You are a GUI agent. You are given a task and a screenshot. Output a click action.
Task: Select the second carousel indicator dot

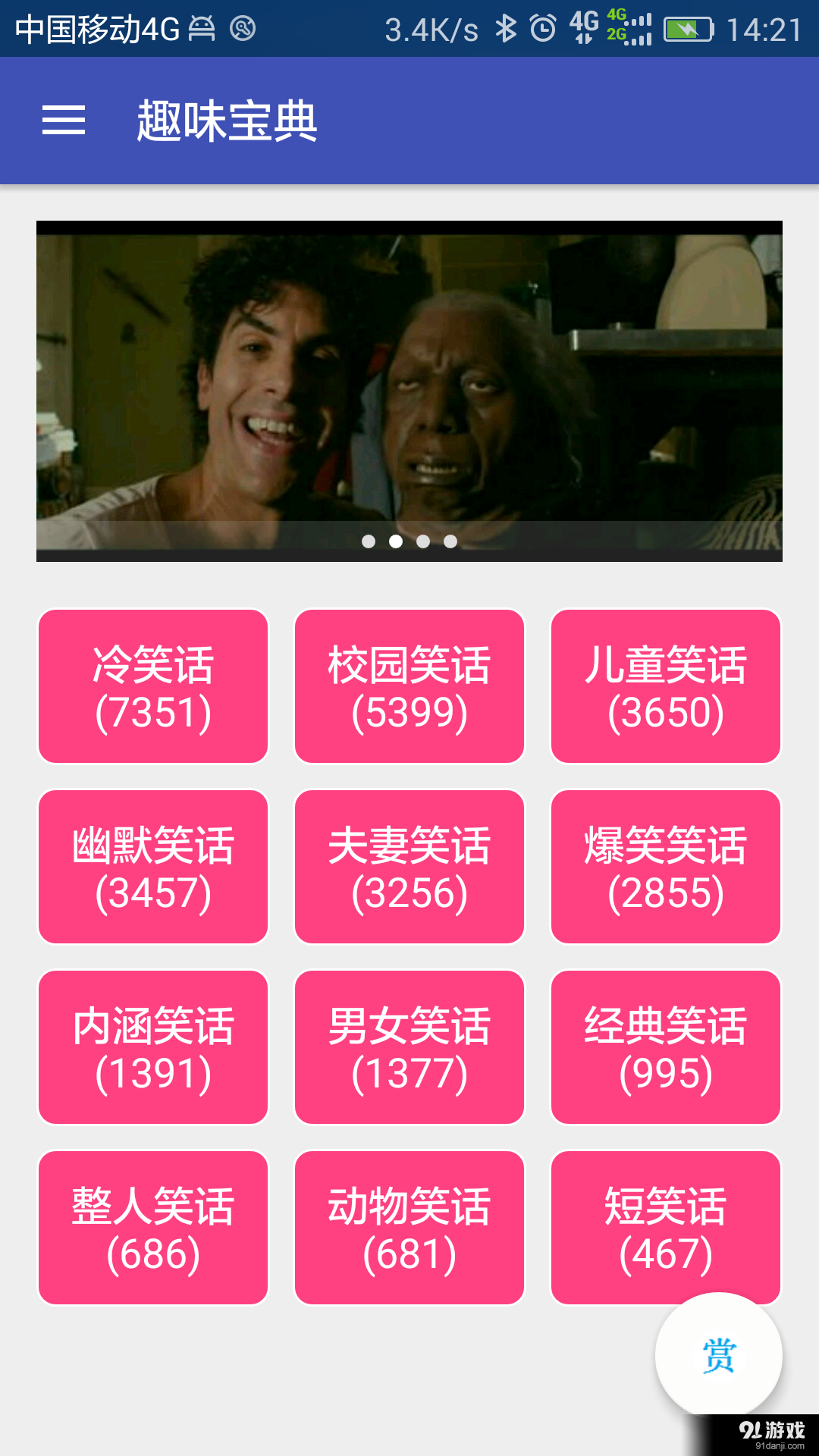395,541
